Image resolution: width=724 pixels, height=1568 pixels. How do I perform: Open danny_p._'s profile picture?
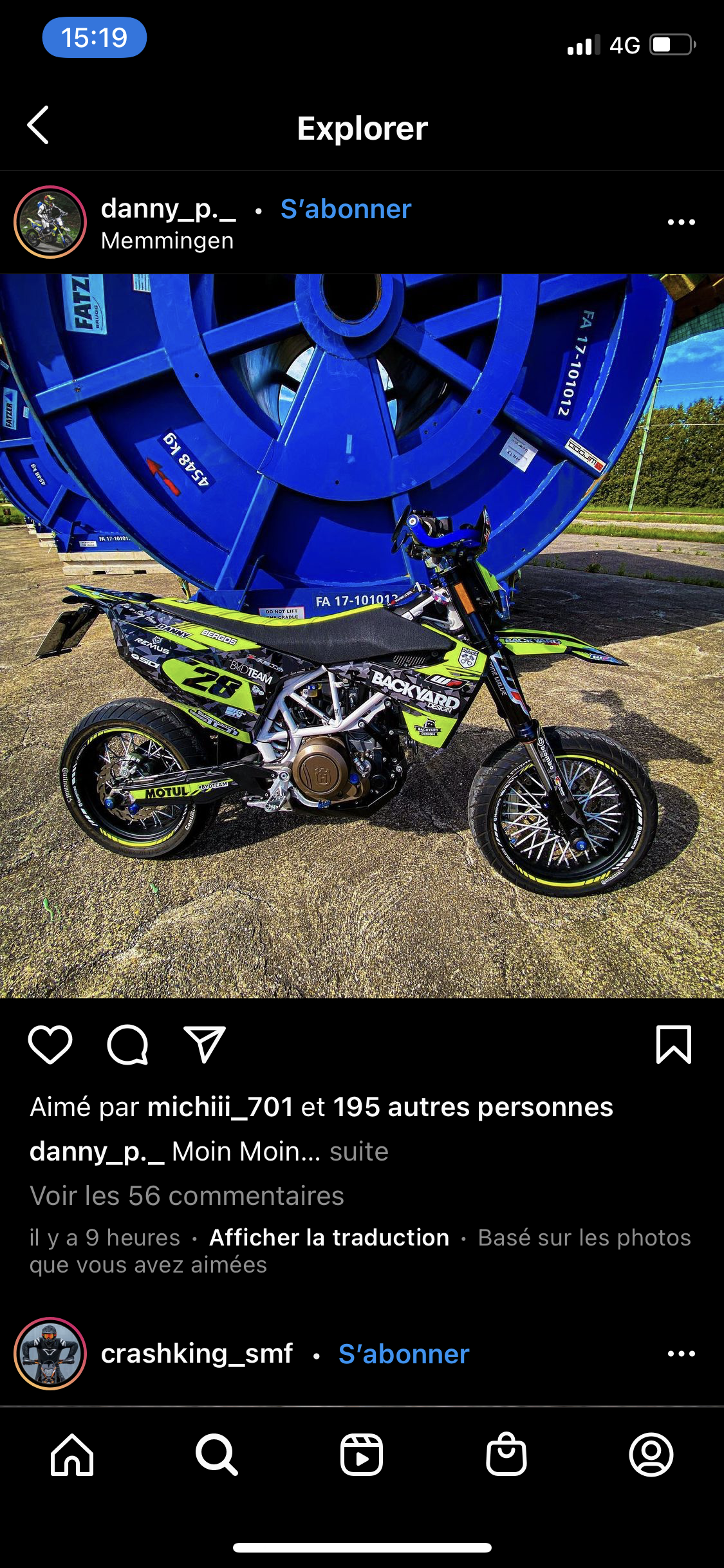(50, 222)
